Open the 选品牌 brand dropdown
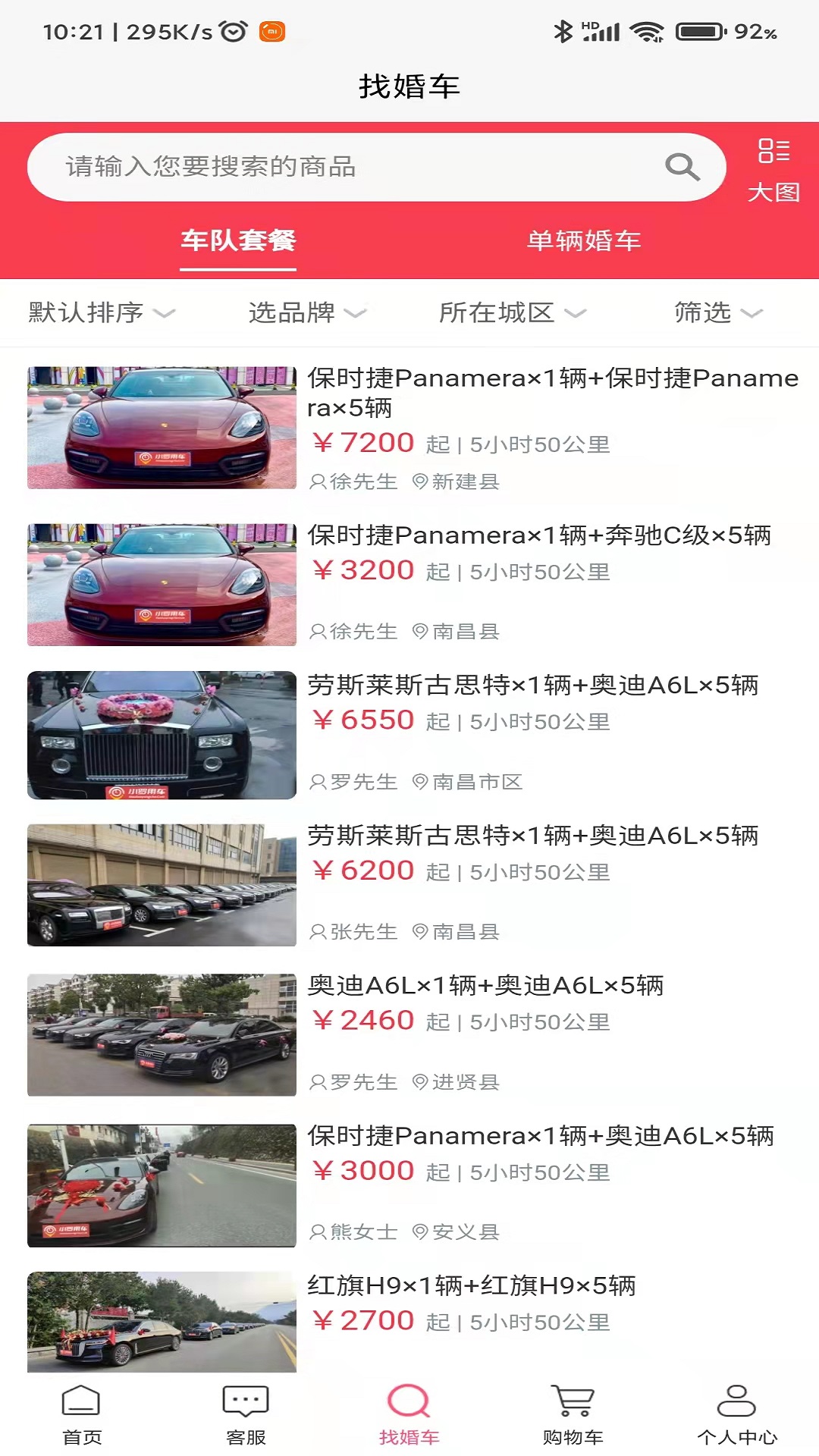Image resolution: width=819 pixels, height=1456 pixels. click(307, 312)
